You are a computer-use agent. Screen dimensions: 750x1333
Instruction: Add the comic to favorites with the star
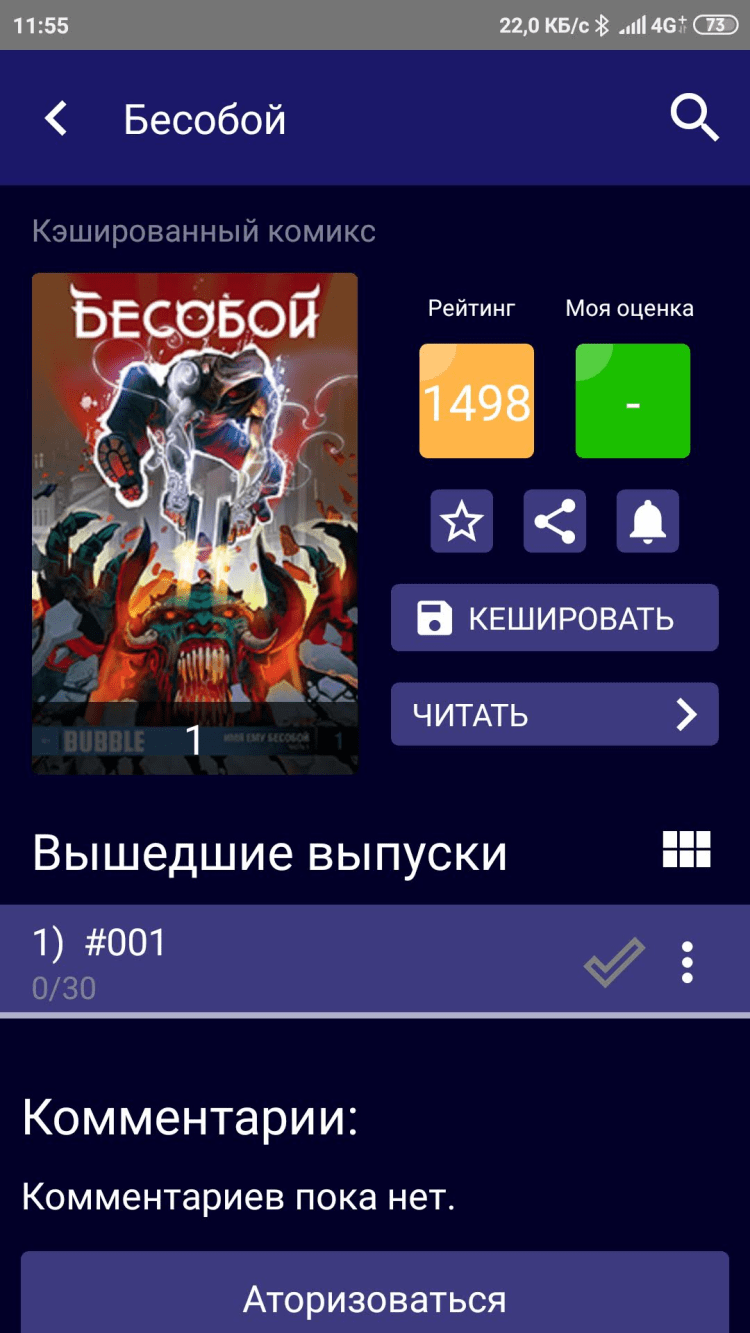coord(462,521)
